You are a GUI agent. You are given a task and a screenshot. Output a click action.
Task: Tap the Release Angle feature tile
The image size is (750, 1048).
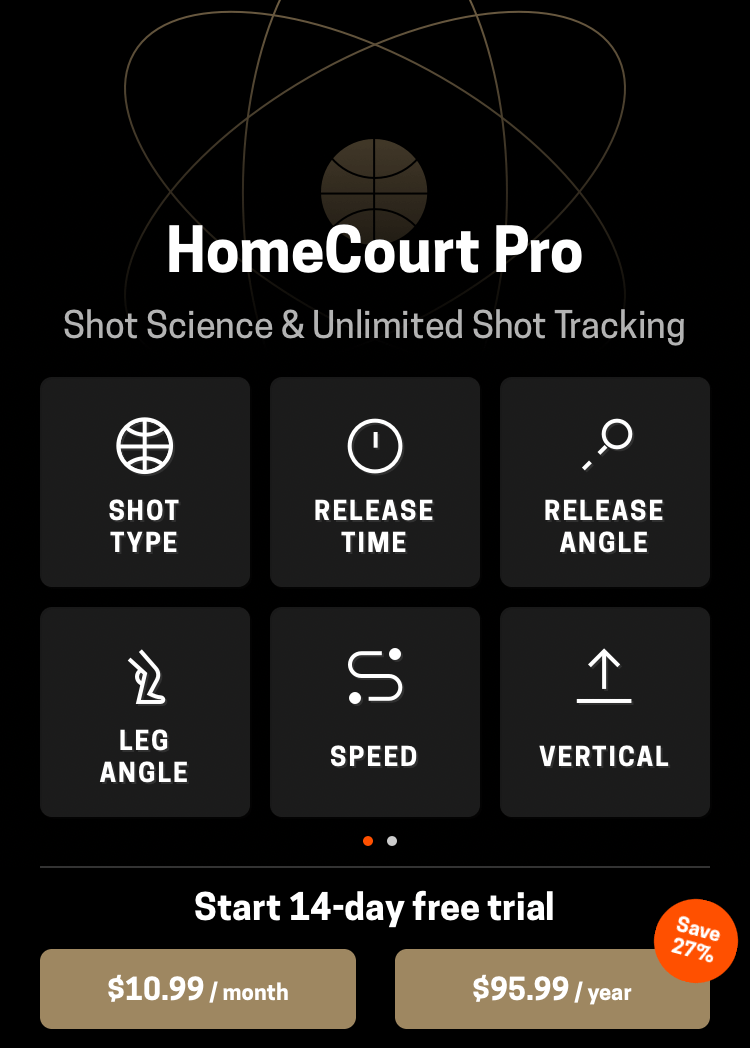(604, 481)
